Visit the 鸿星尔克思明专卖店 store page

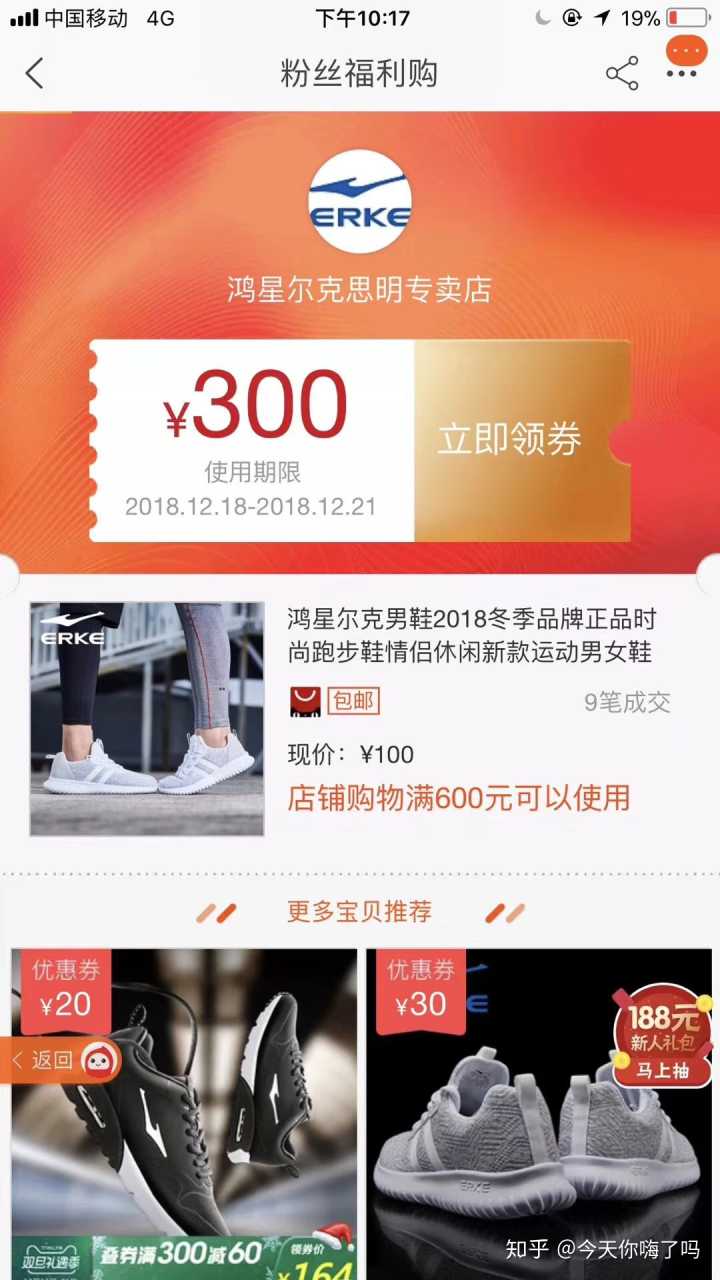359,290
